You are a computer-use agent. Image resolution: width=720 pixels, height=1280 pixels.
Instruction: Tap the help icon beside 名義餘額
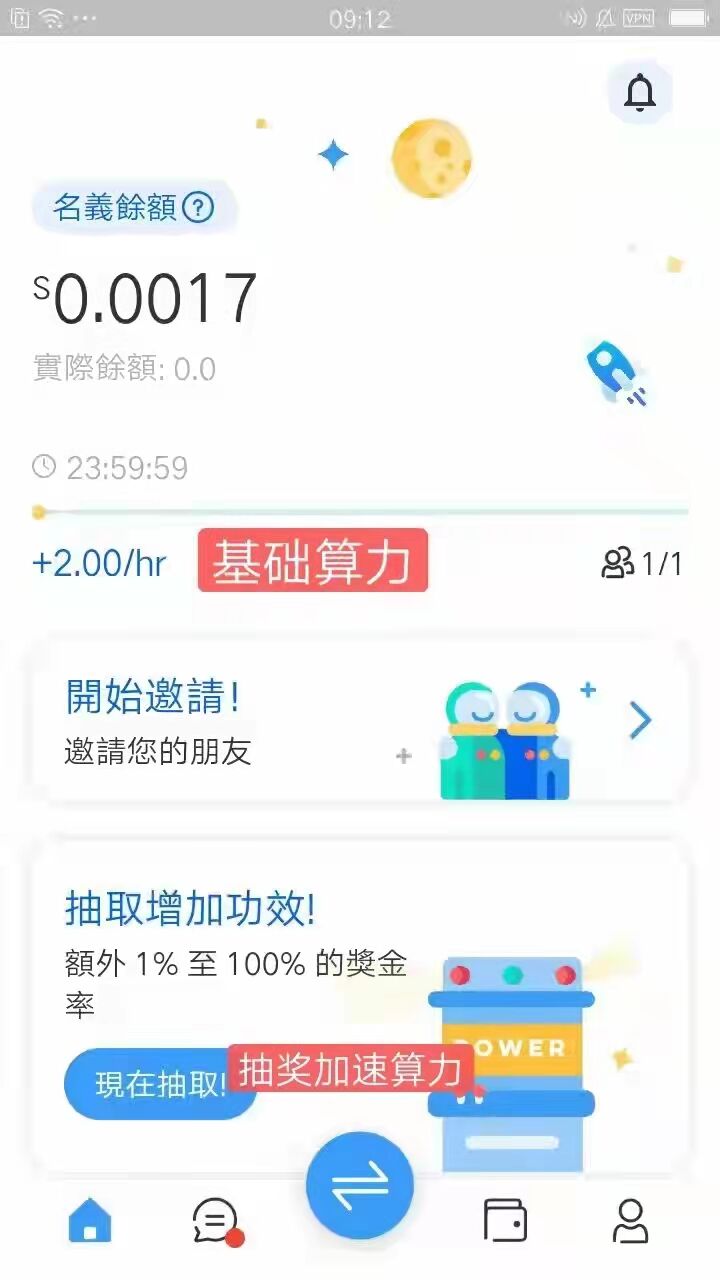pos(200,208)
